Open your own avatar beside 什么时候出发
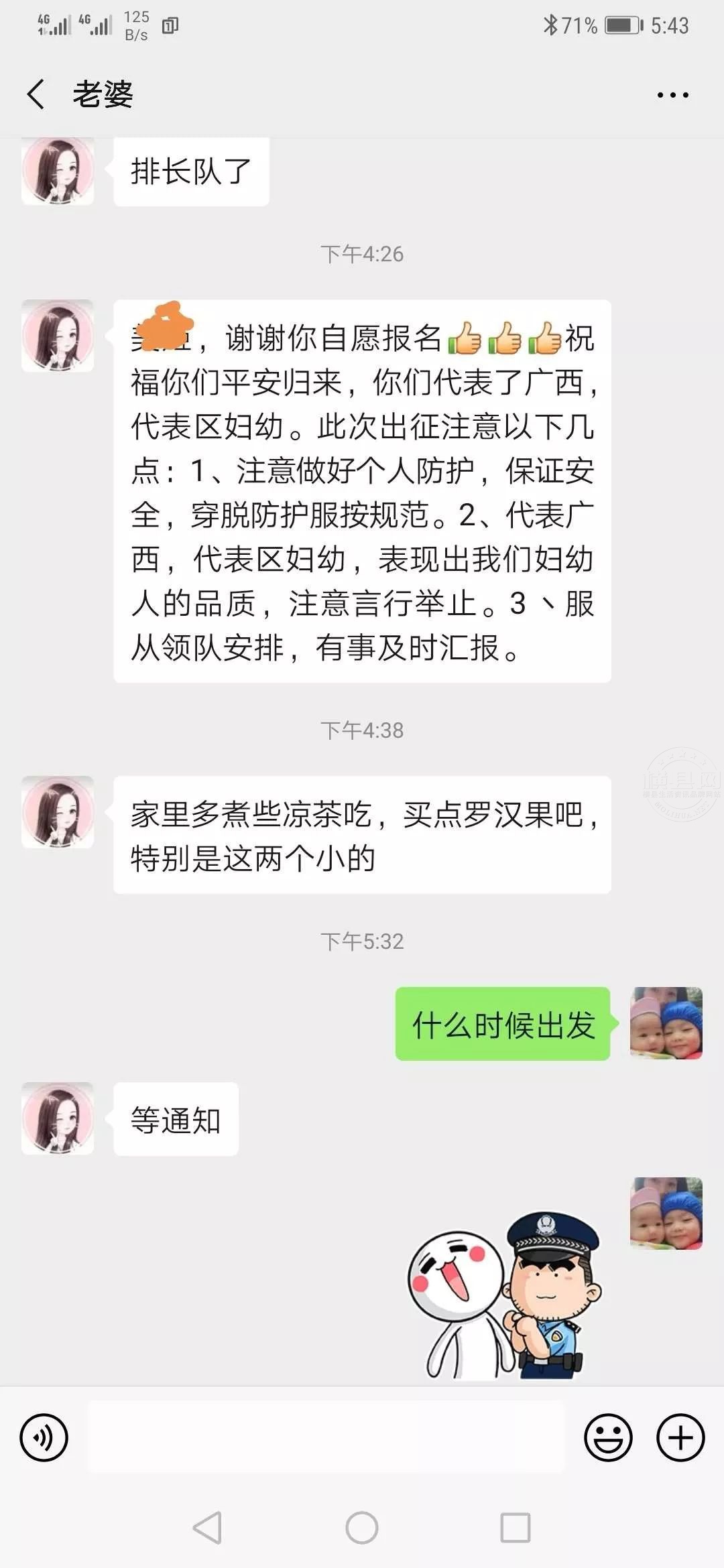 pyautogui.click(x=666, y=1023)
